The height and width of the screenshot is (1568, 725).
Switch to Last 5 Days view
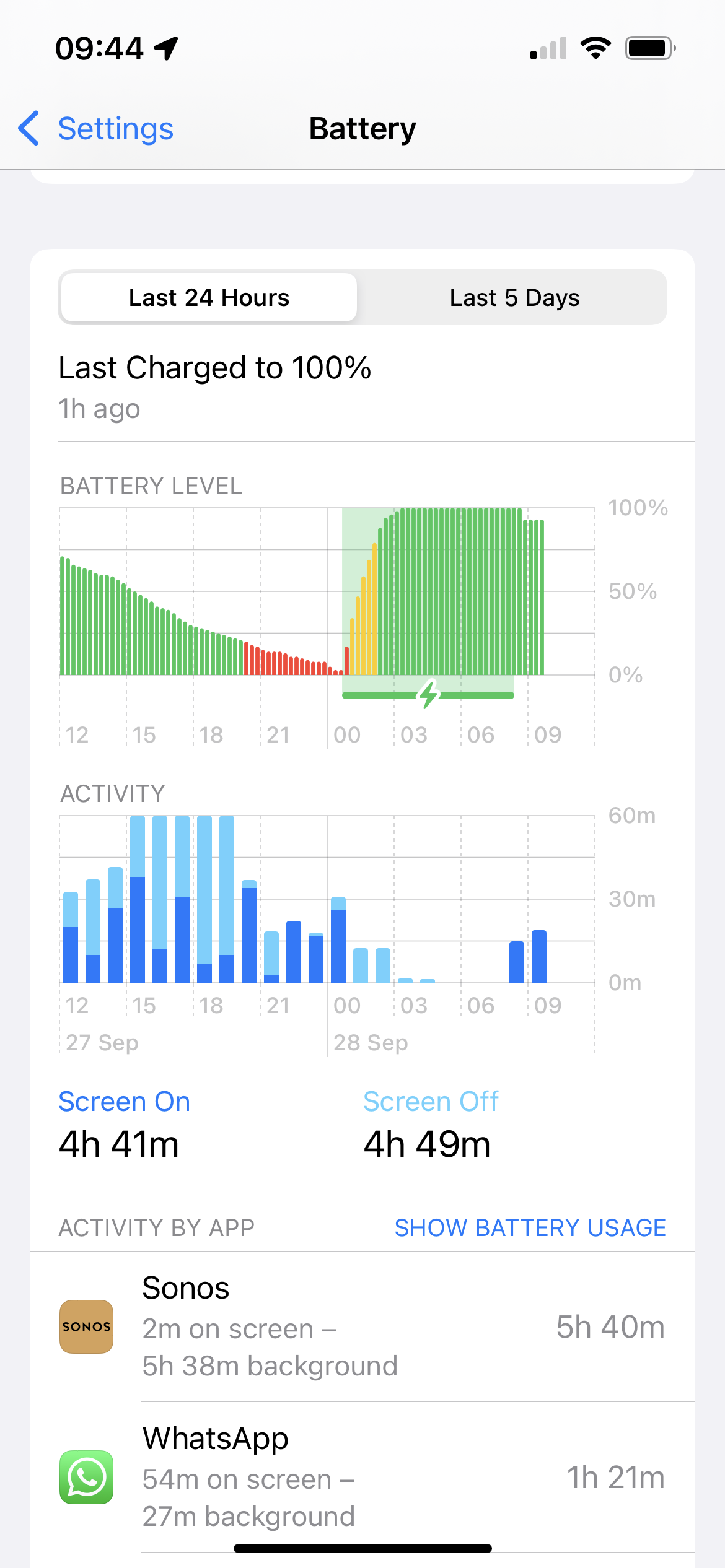point(514,298)
